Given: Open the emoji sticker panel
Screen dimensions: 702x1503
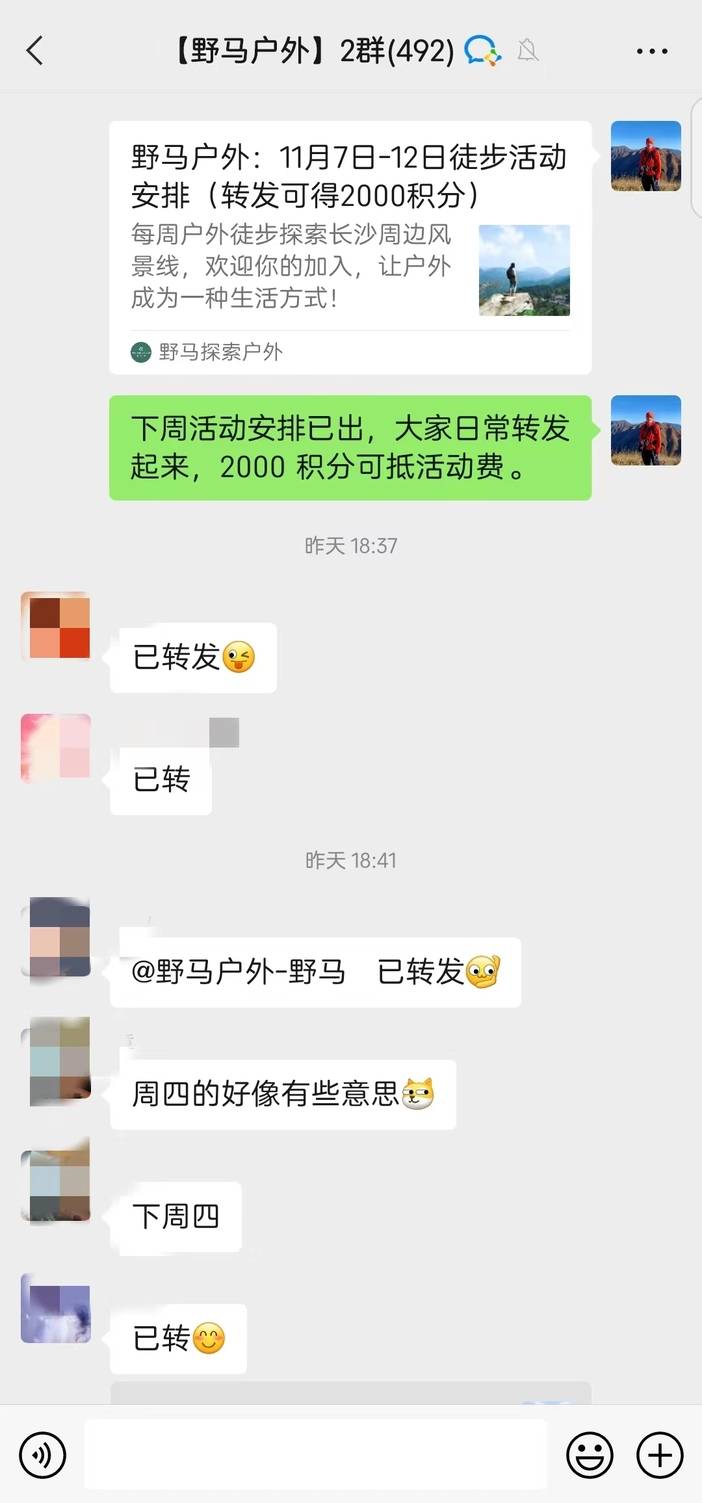Looking at the screenshot, I should [x=590, y=1455].
